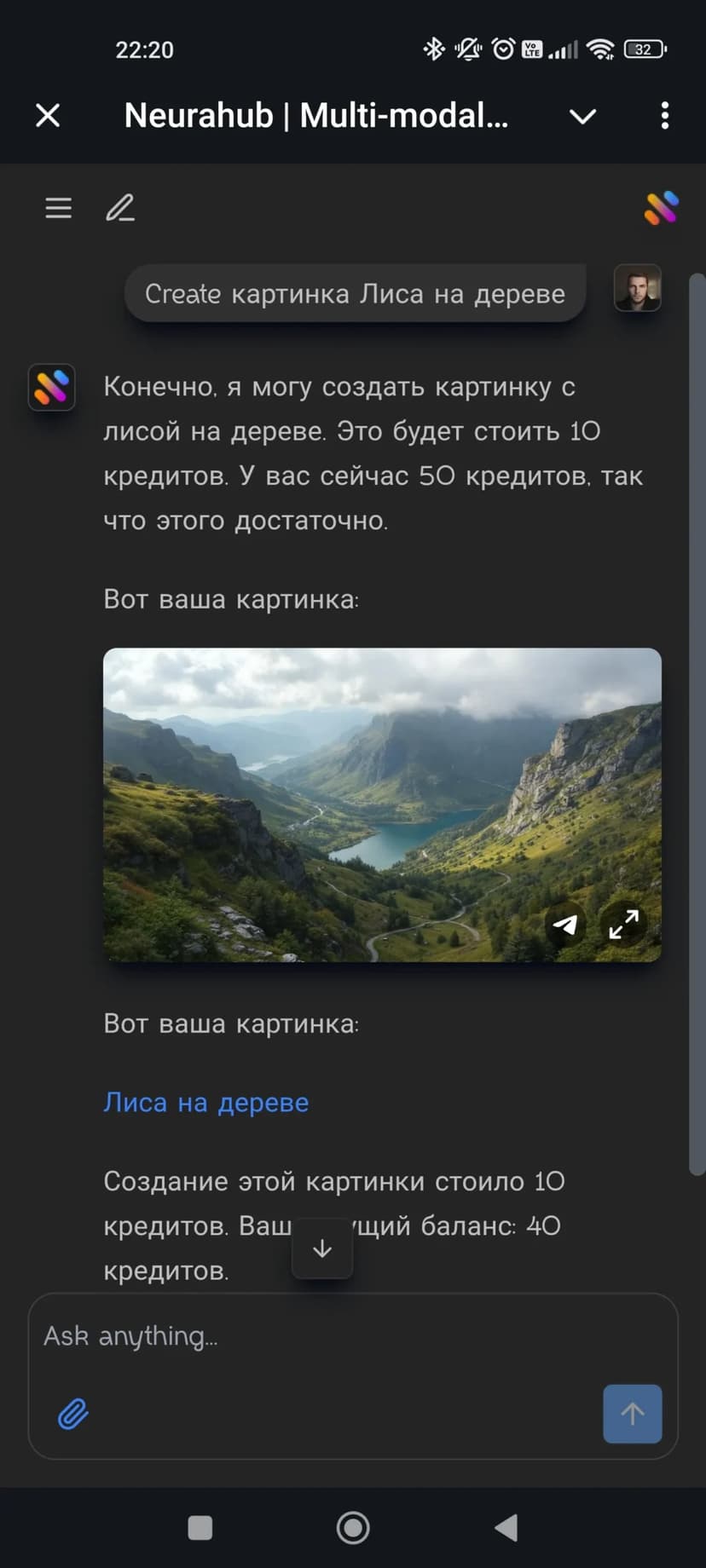Open the three-dot overflow menu
This screenshot has height=1568, width=706.
click(x=664, y=116)
